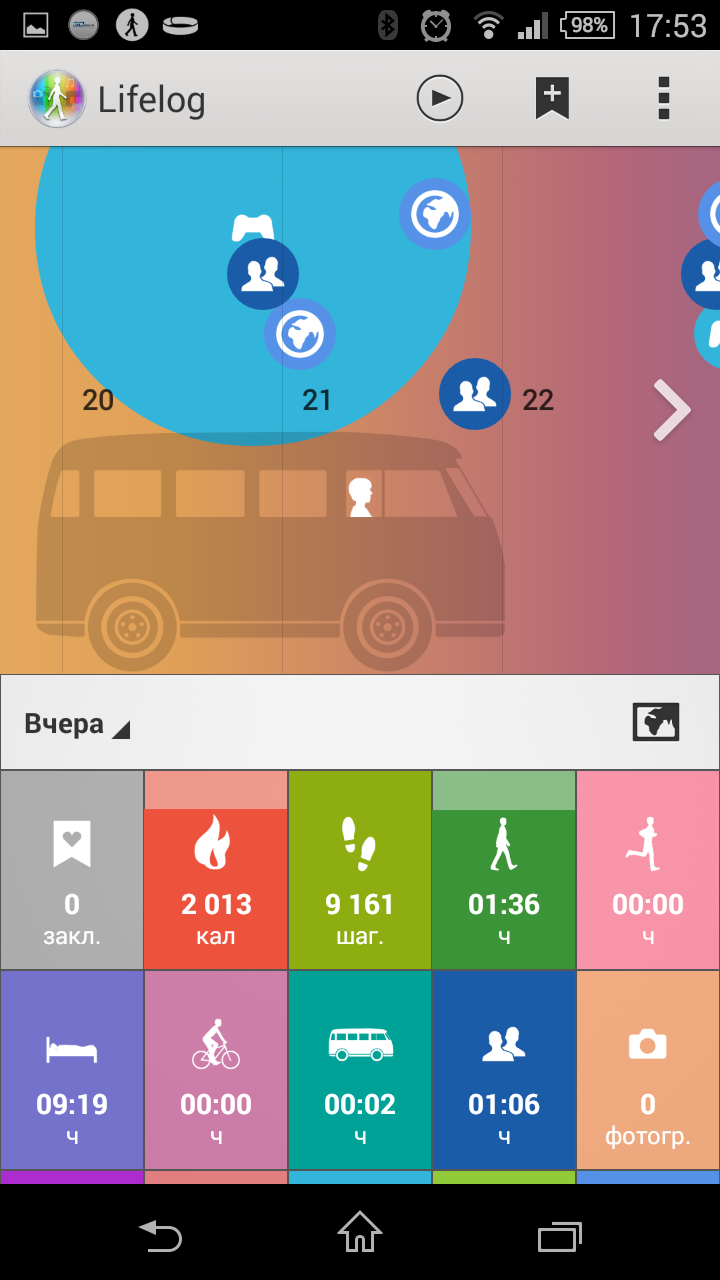Select the game controller marker on the timeline
This screenshot has width=720, height=1280.
pos(253,227)
